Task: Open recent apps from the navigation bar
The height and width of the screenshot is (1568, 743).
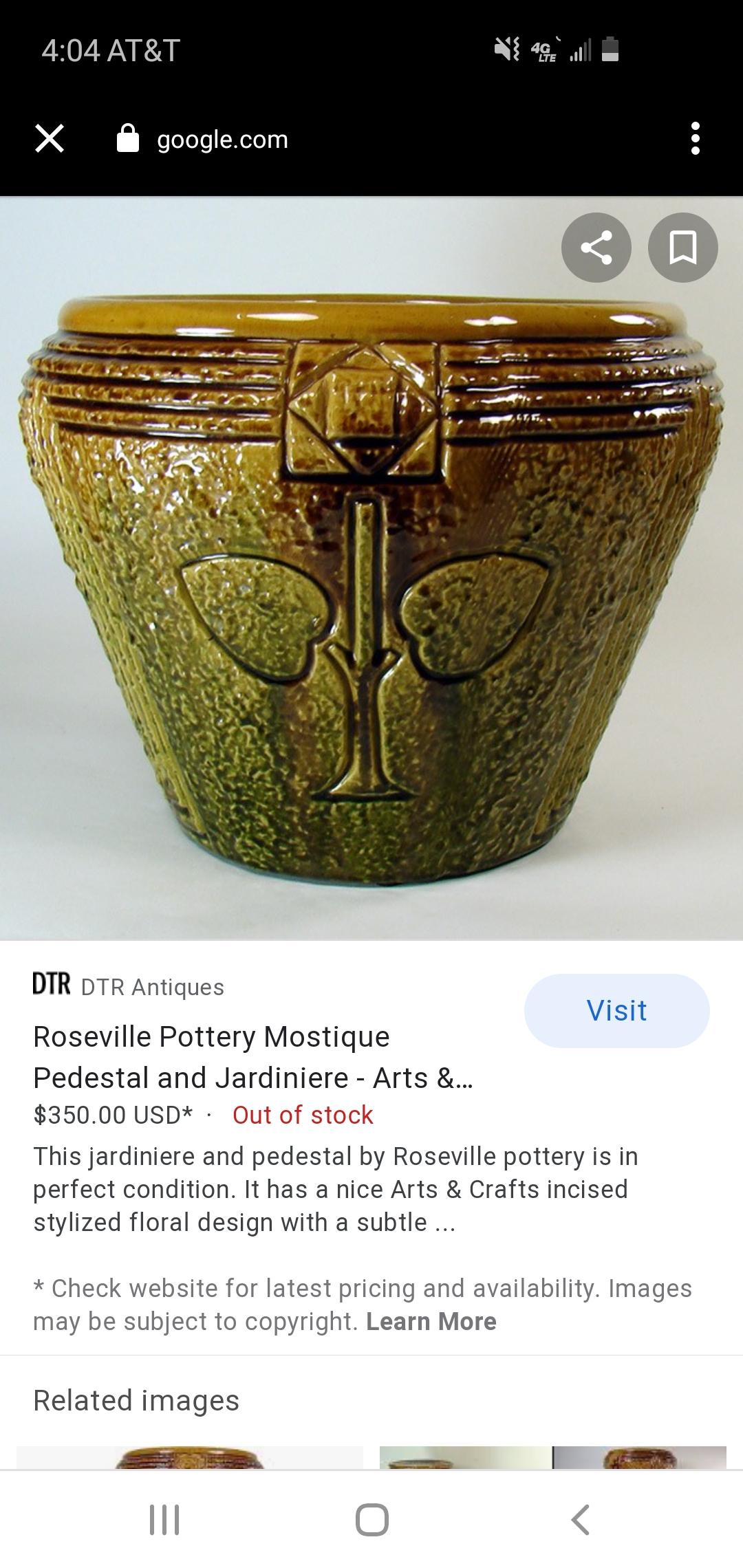Action: [164, 1520]
